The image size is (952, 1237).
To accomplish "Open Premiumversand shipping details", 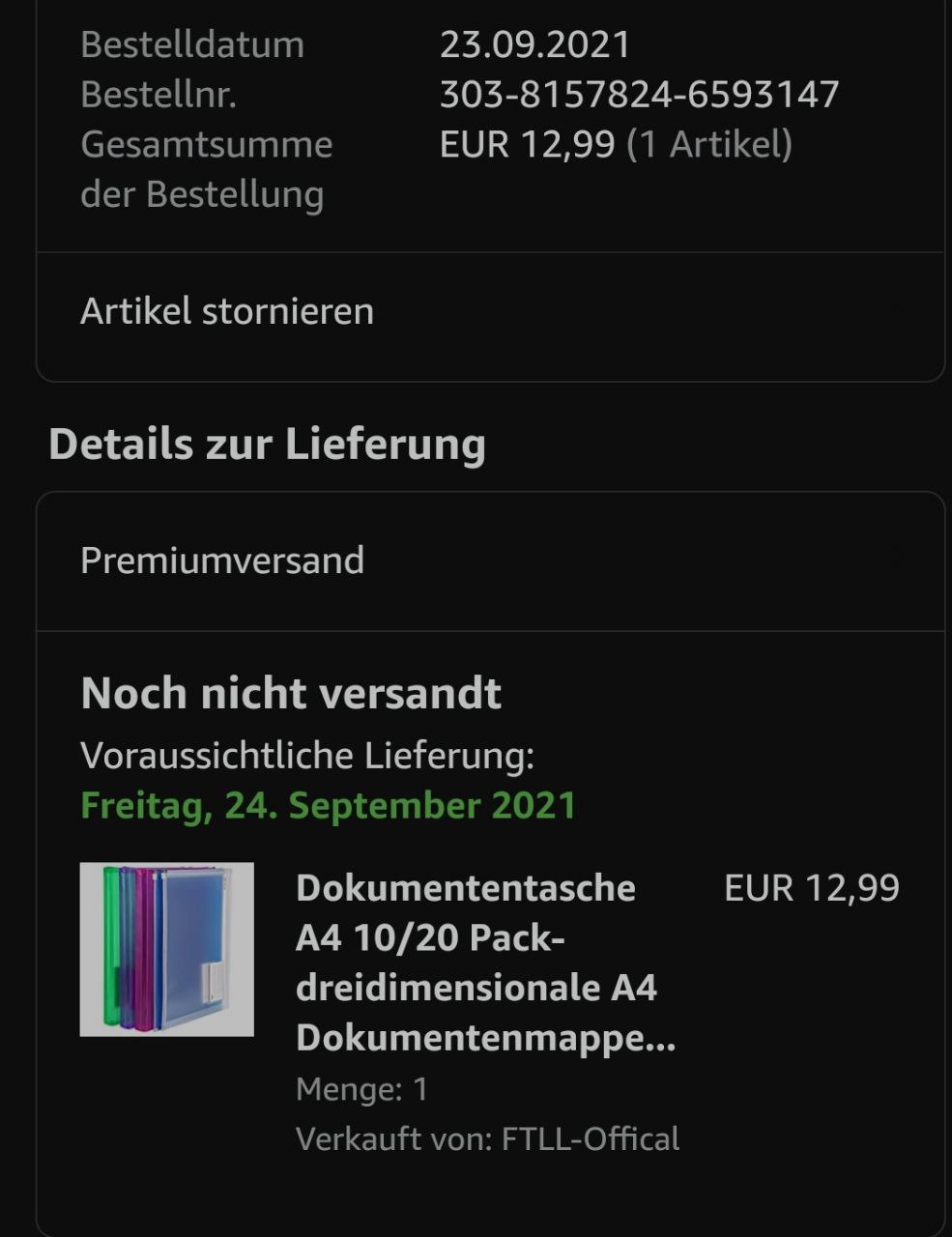I will (489, 561).
